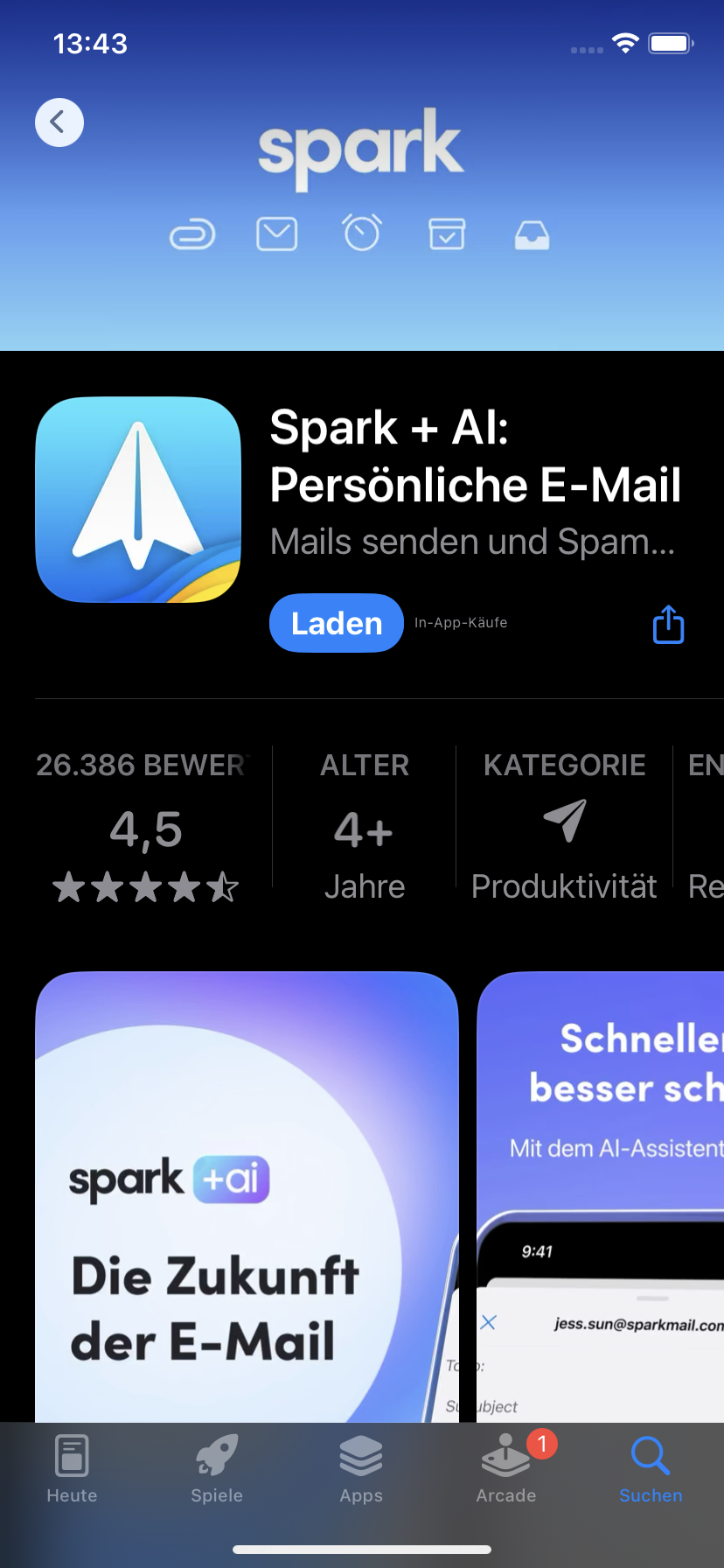
Task: Go back using the top arrow
Action: pos(59,122)
